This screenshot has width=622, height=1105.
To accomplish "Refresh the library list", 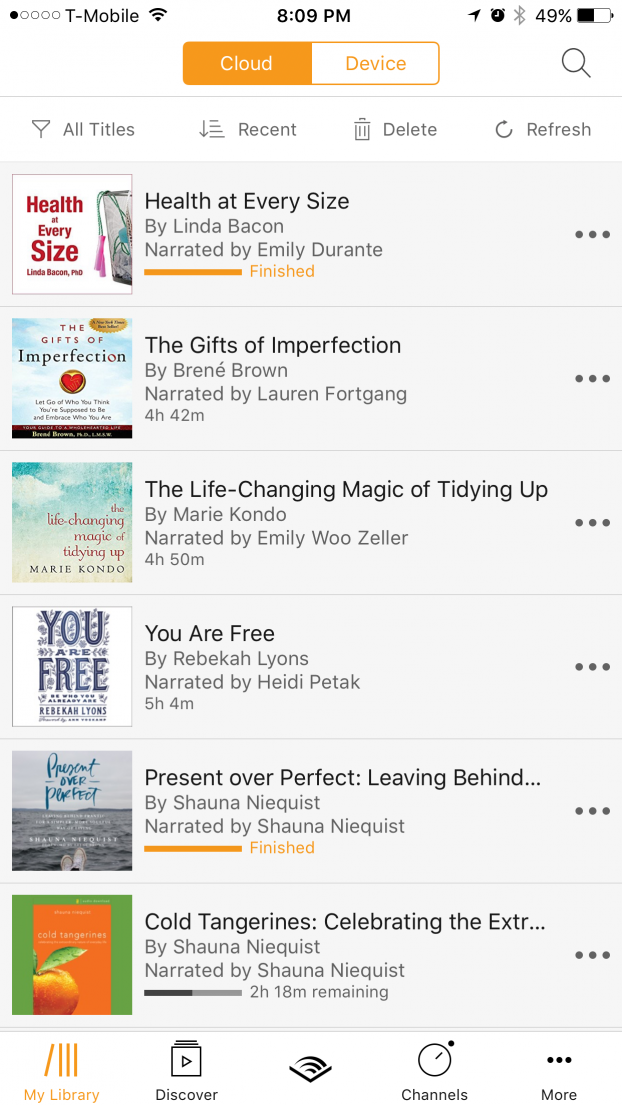I will pos(543,130).
